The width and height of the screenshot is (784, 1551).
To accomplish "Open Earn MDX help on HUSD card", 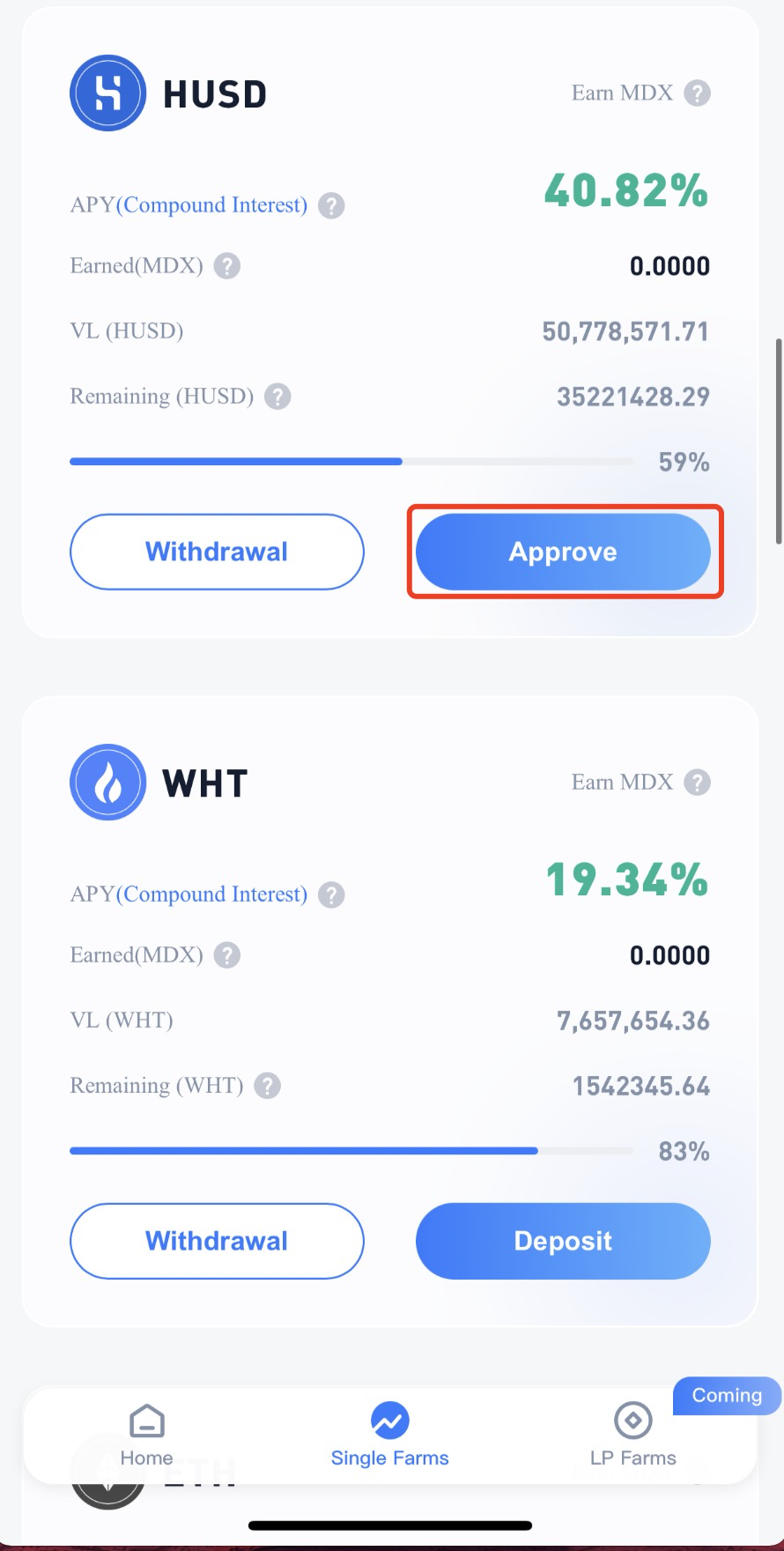I will pos(697,93).
